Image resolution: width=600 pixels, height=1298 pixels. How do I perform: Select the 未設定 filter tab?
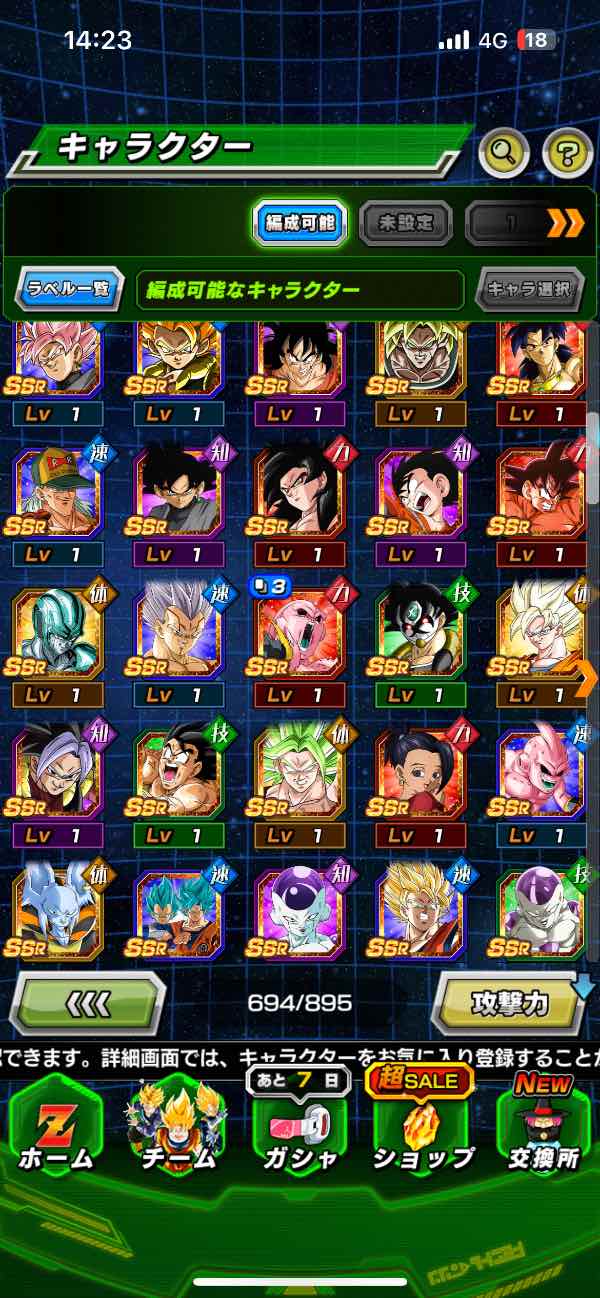point(405,222)
